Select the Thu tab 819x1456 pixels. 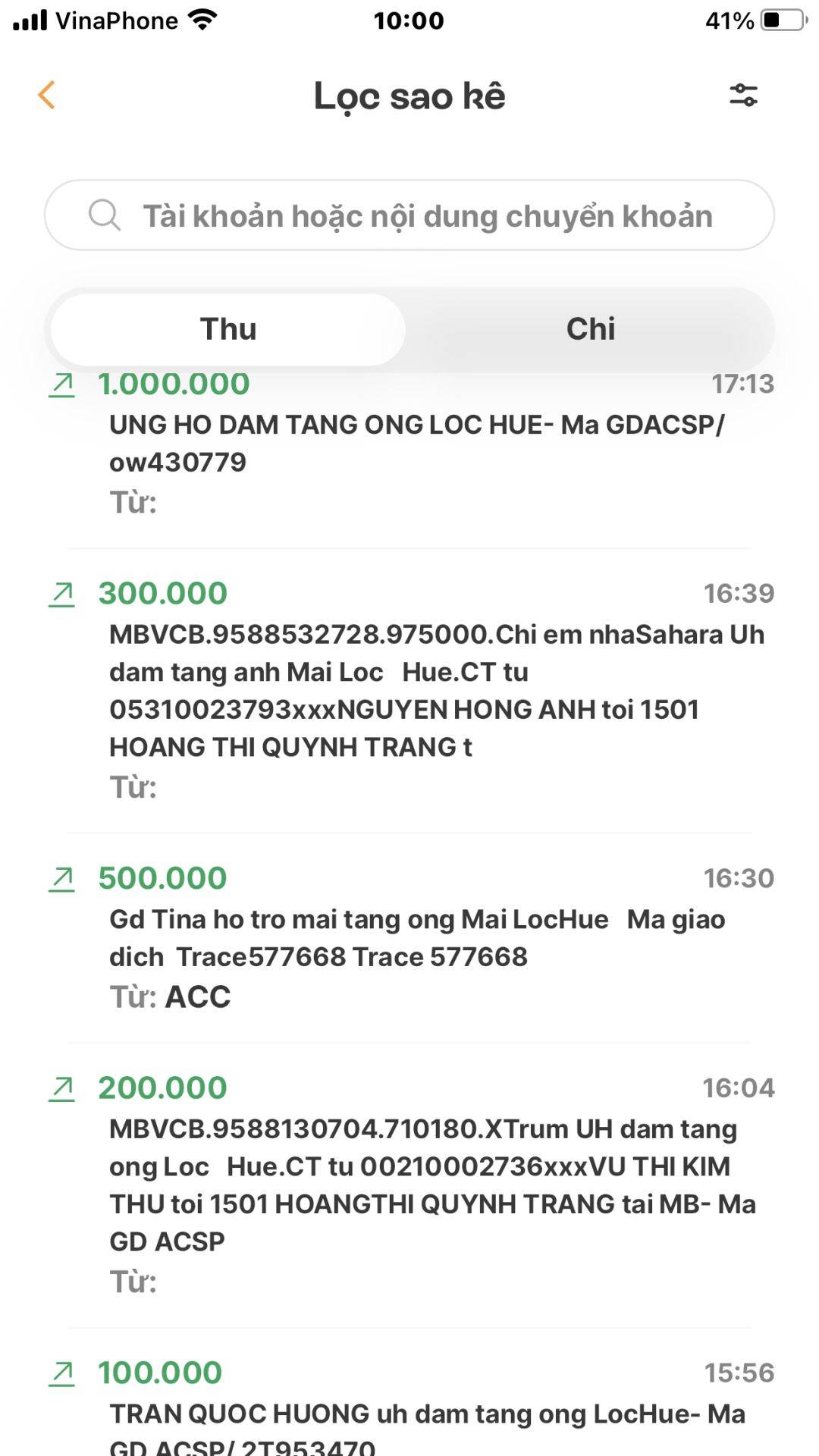click(x=228, y=330)
